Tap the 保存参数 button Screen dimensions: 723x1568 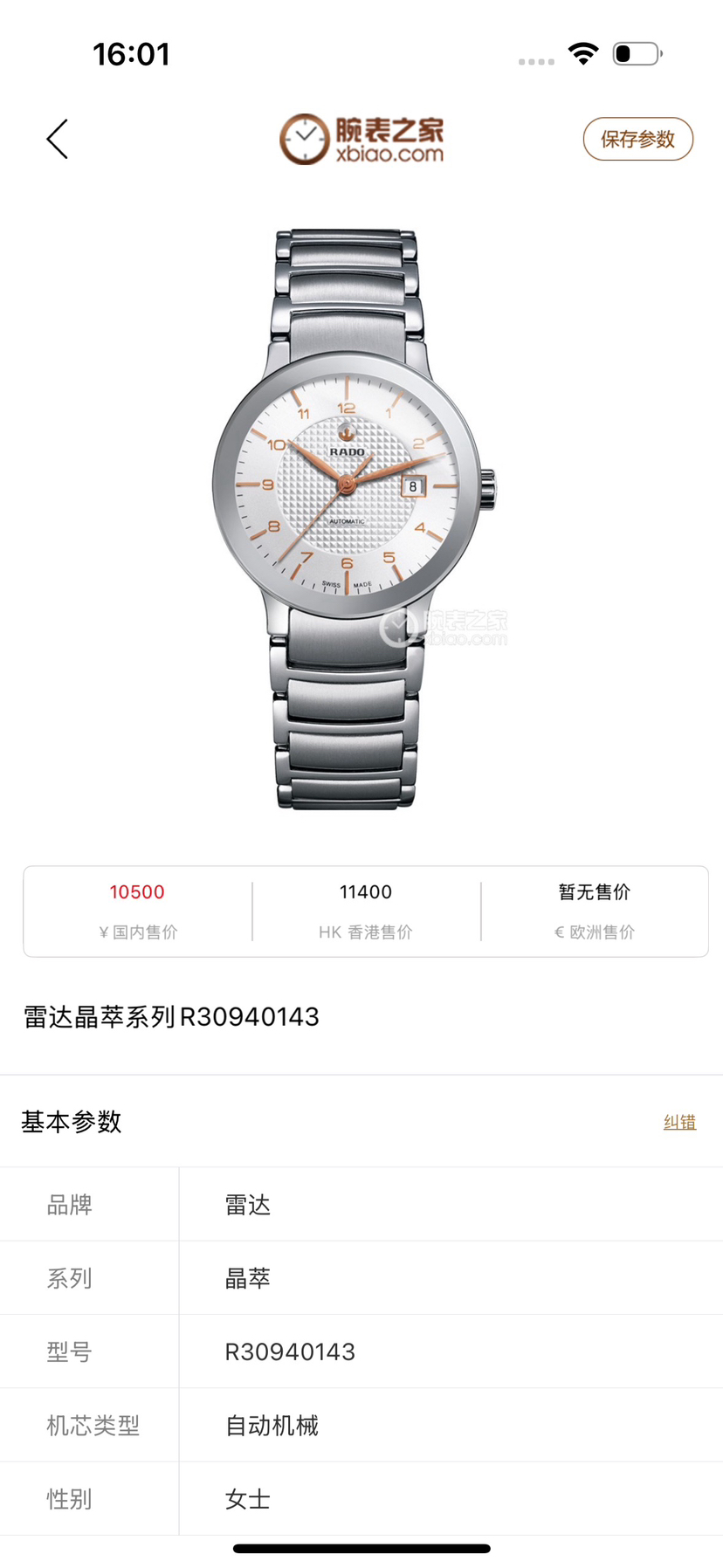(637, 140)
